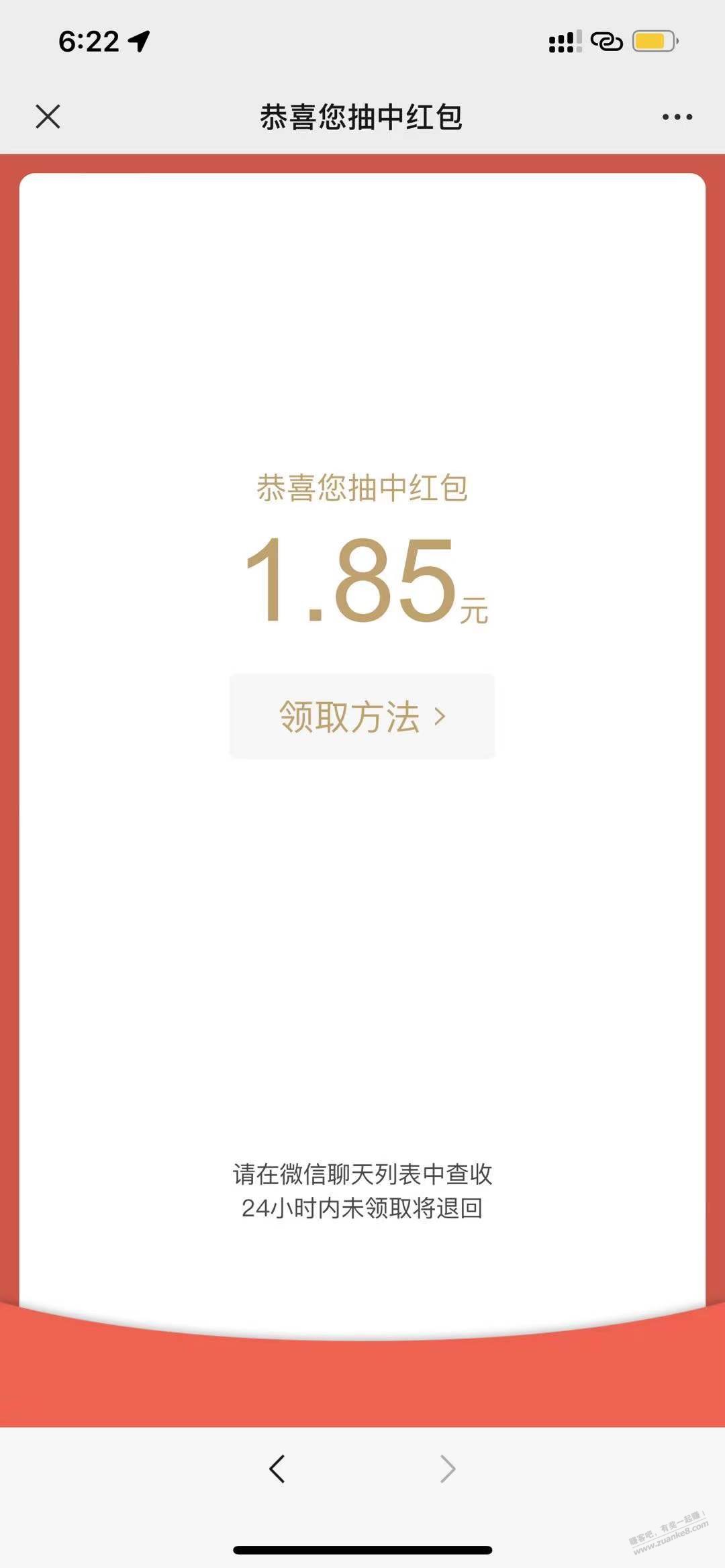725x1568 pixels.
Task: Open the three-dot overflow menu
Action: coord(677,117)
